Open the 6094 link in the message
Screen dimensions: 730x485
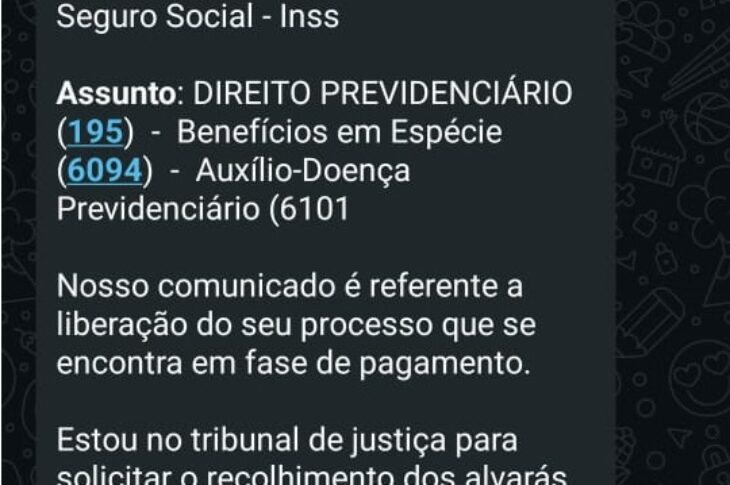[104, 171]
